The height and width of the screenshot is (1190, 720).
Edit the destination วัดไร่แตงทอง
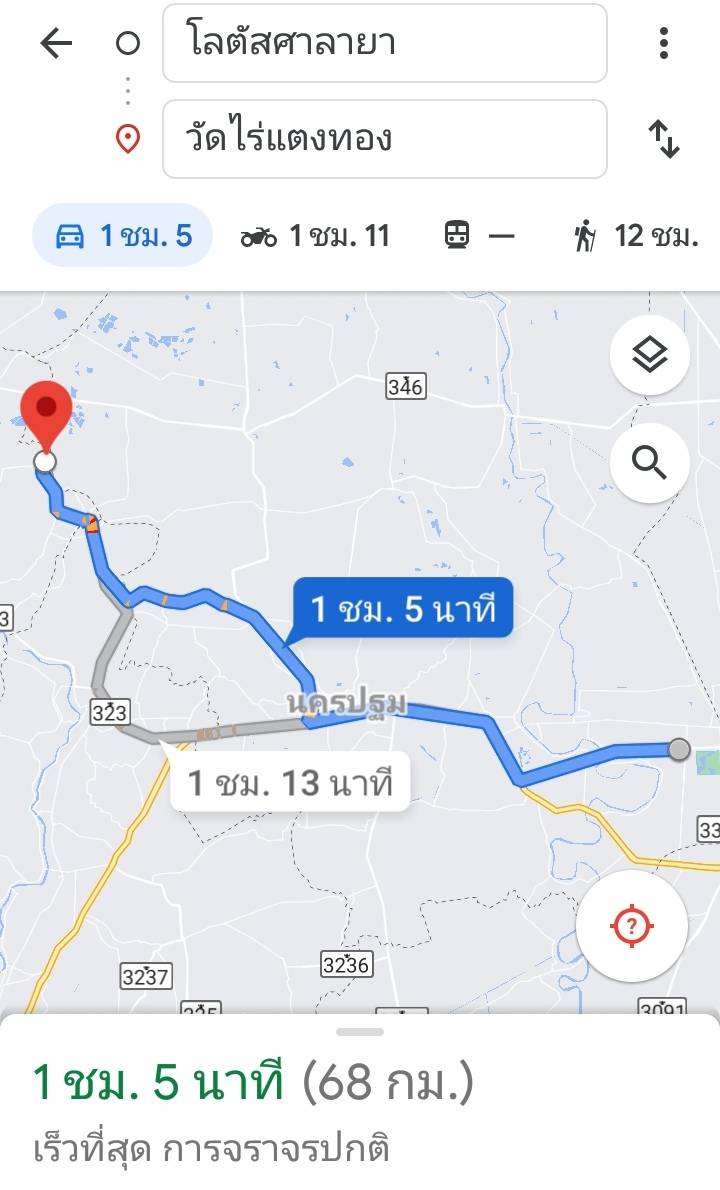click(x=384, y=139)
